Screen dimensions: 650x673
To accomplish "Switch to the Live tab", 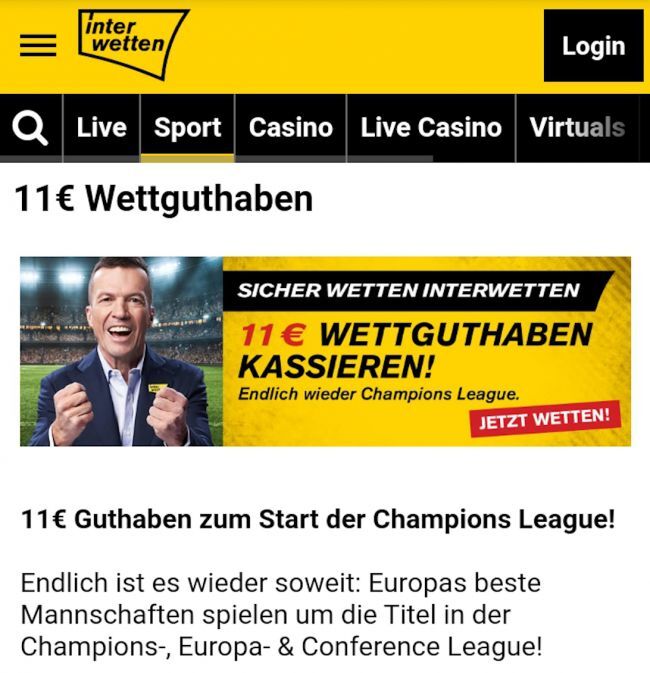I will click(x=102, y=128).
